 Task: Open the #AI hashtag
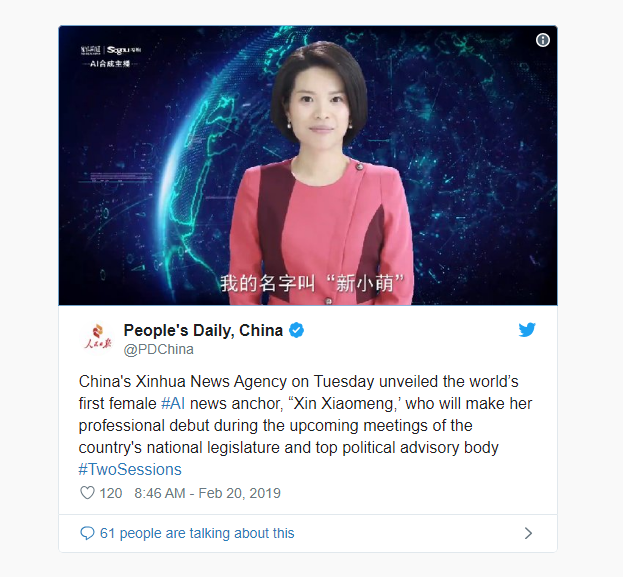pos(172,403)
